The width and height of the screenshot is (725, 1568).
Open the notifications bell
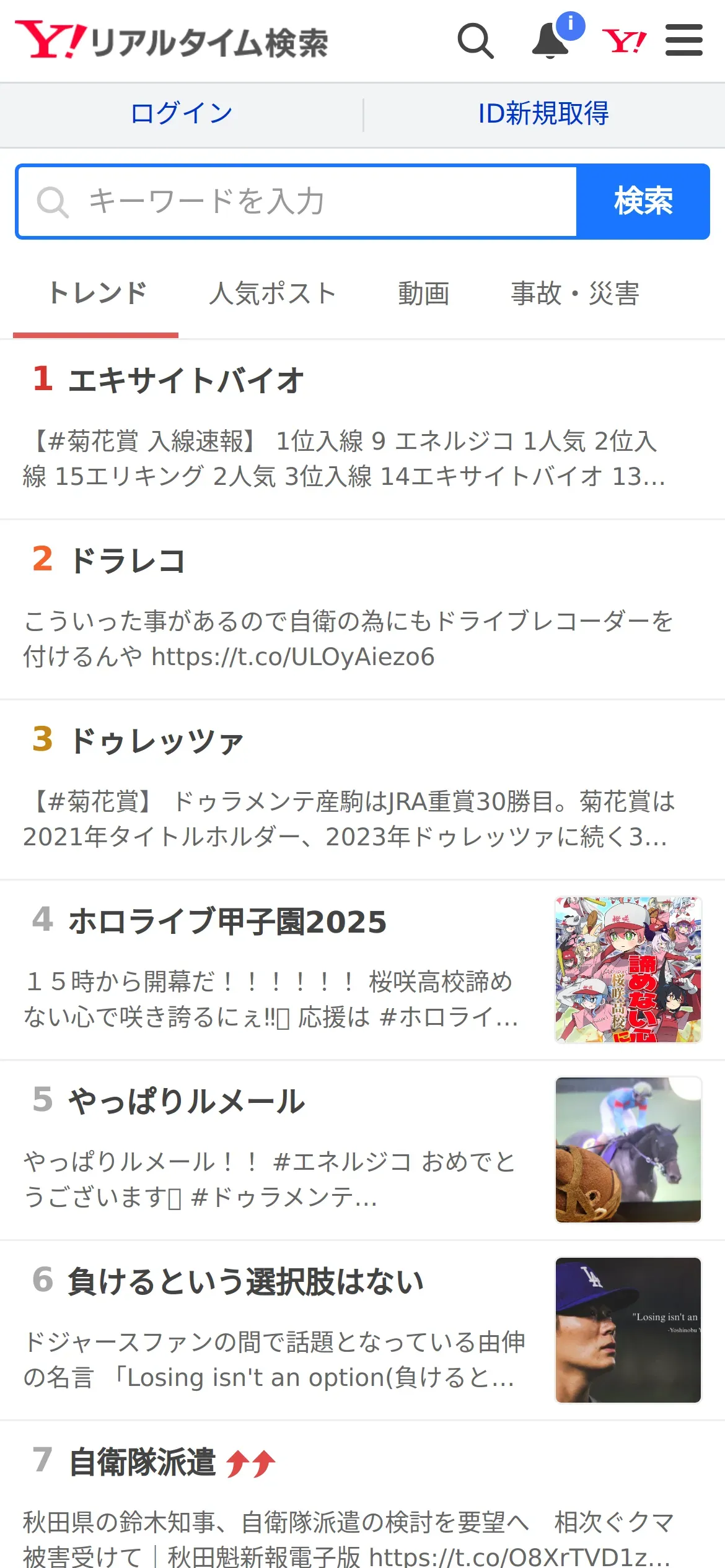point(551,41)
